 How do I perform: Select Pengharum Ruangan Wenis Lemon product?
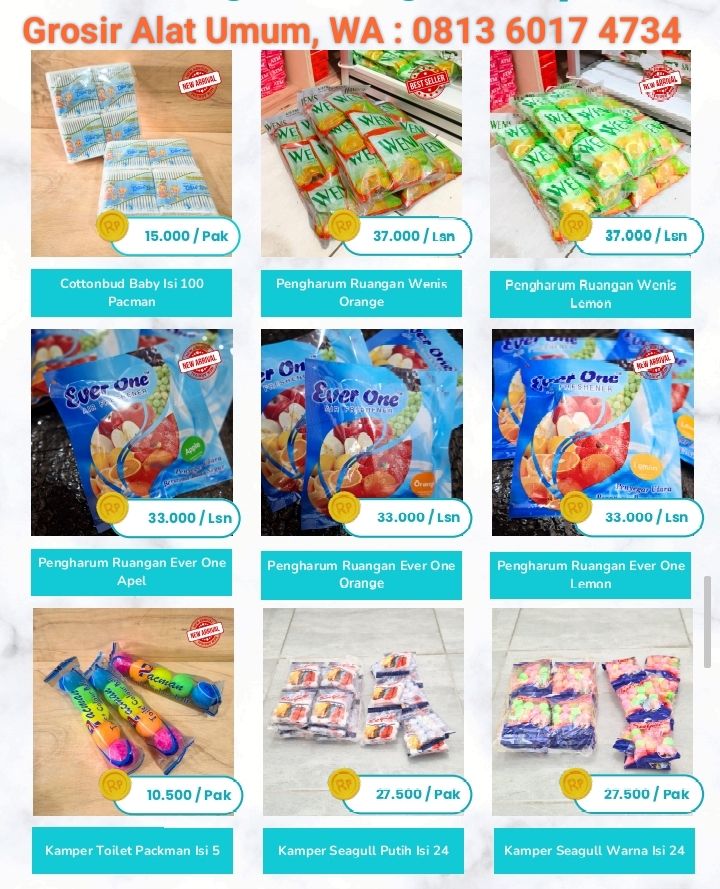pyautogui.click(x=591, y=294)
